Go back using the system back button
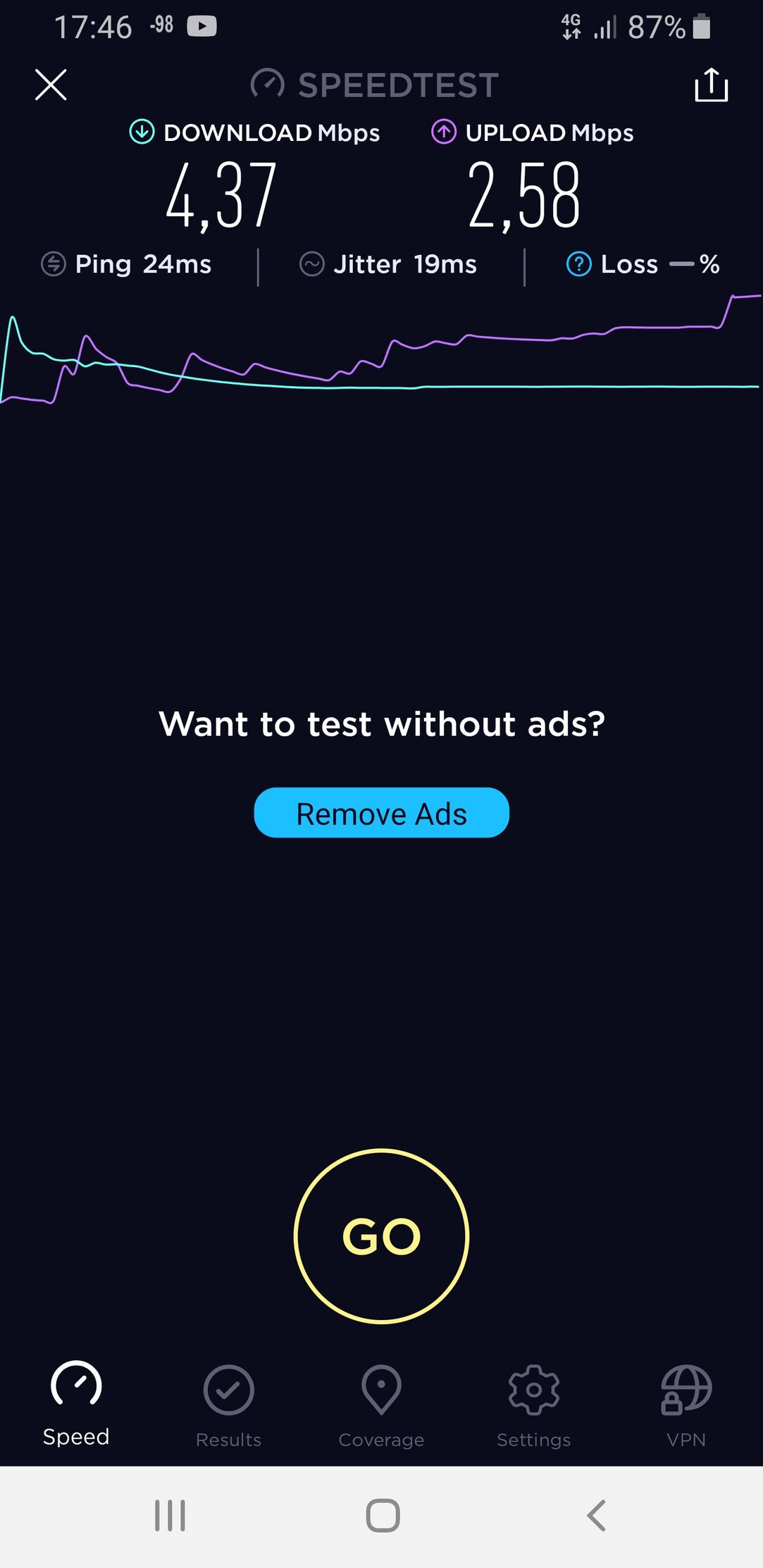763x1568 pixels. 596,1515
